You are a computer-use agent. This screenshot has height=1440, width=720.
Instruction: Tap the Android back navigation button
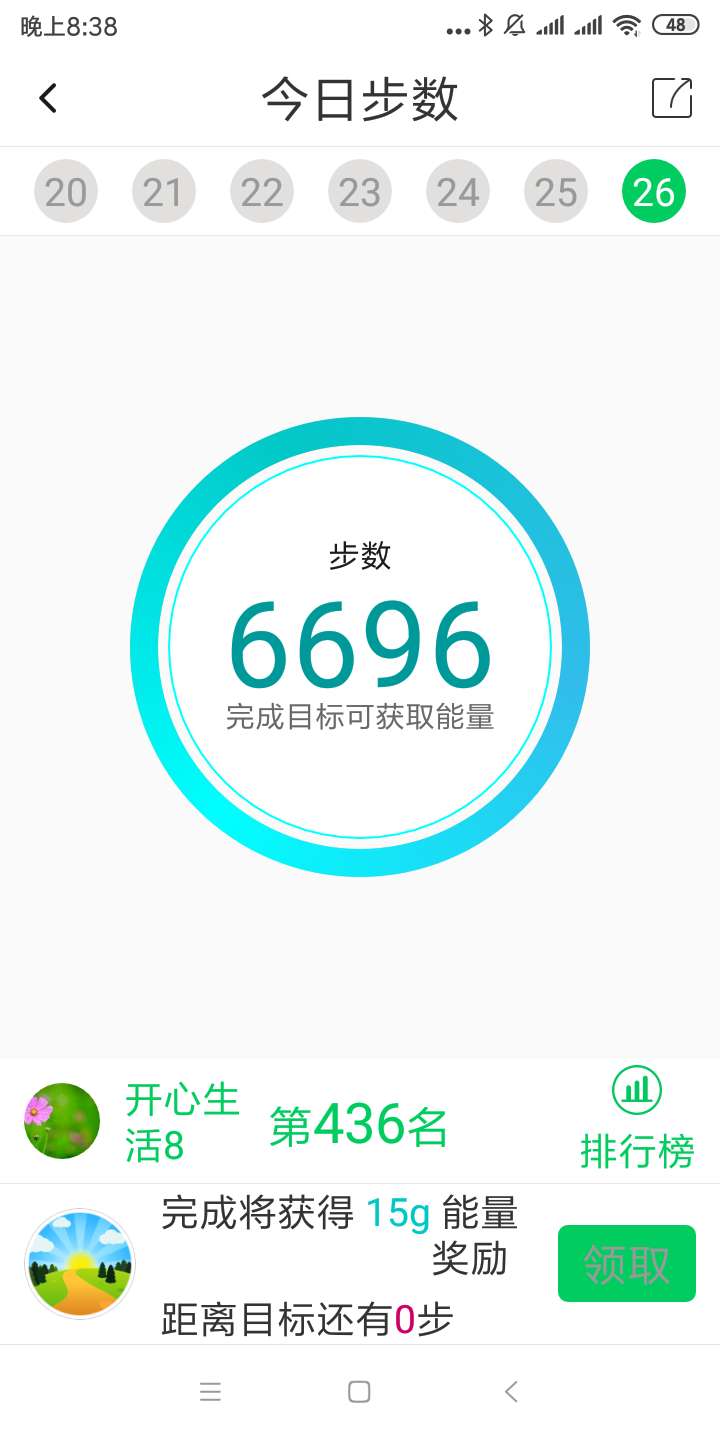pos(510,1391)
